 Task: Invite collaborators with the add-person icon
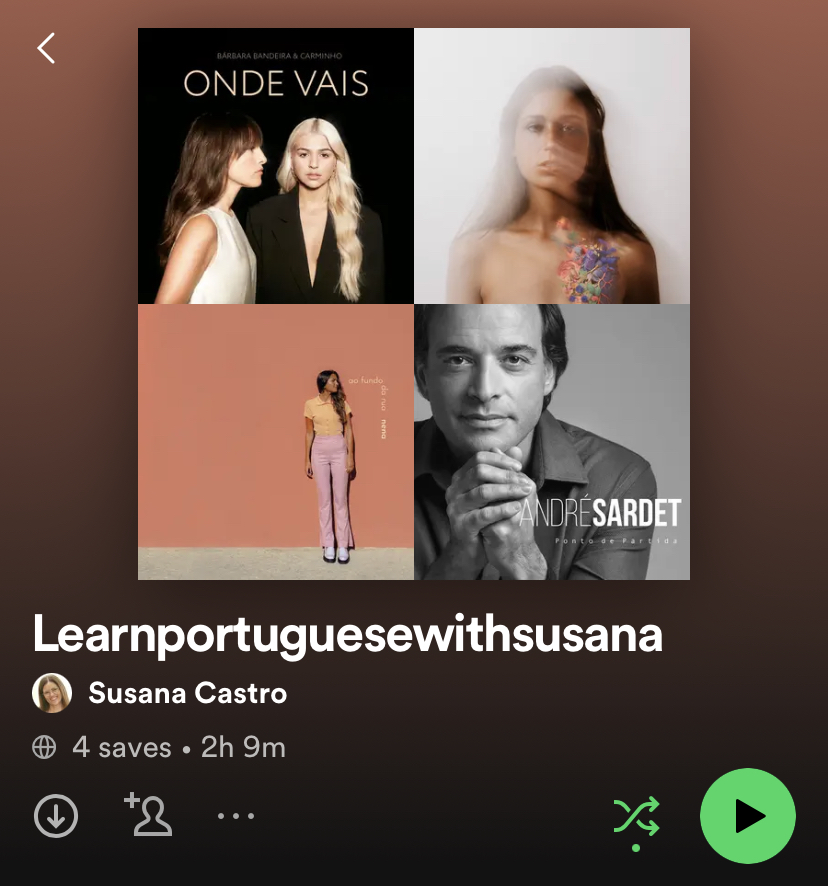tap(148, 814)
